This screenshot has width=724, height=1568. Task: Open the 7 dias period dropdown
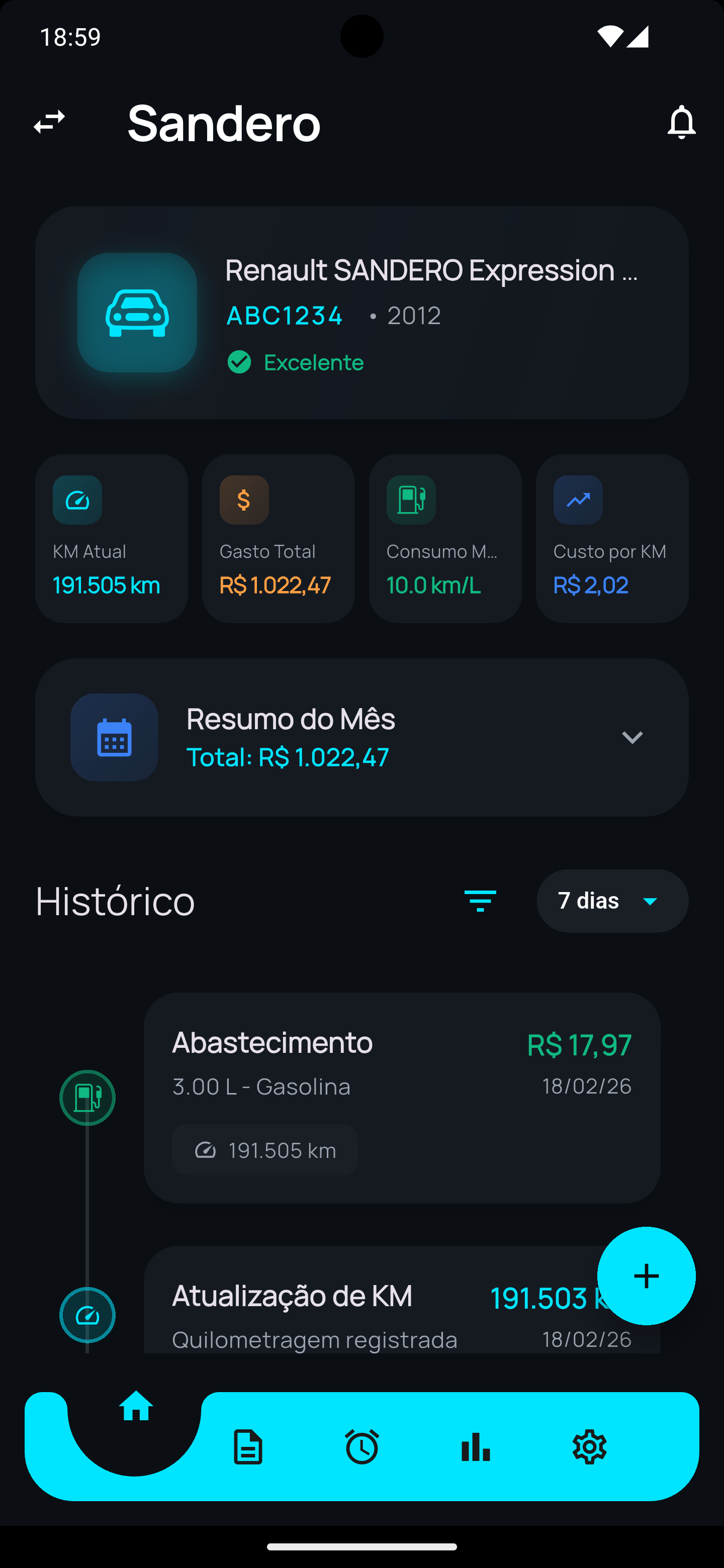611,901
